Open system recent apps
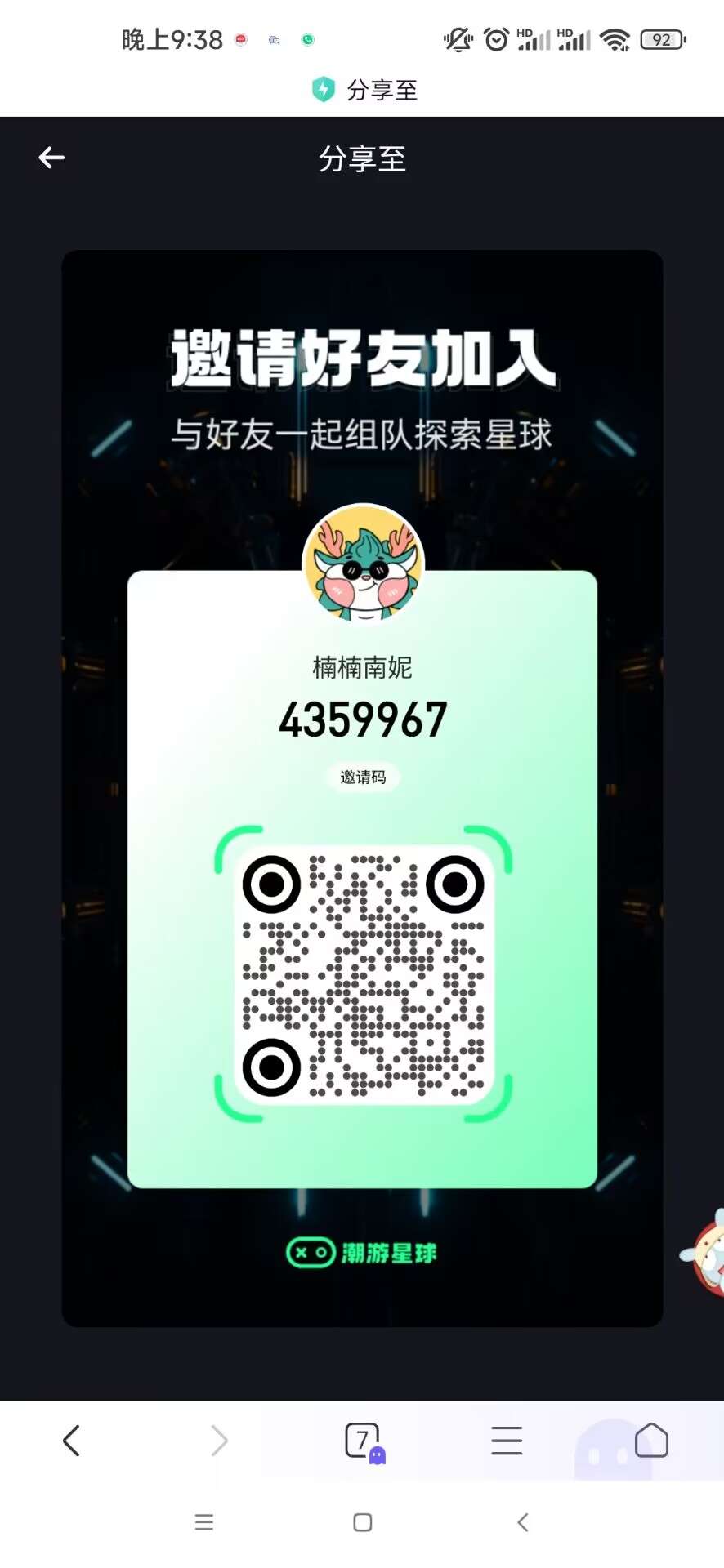 click(x=204, y=1521)
